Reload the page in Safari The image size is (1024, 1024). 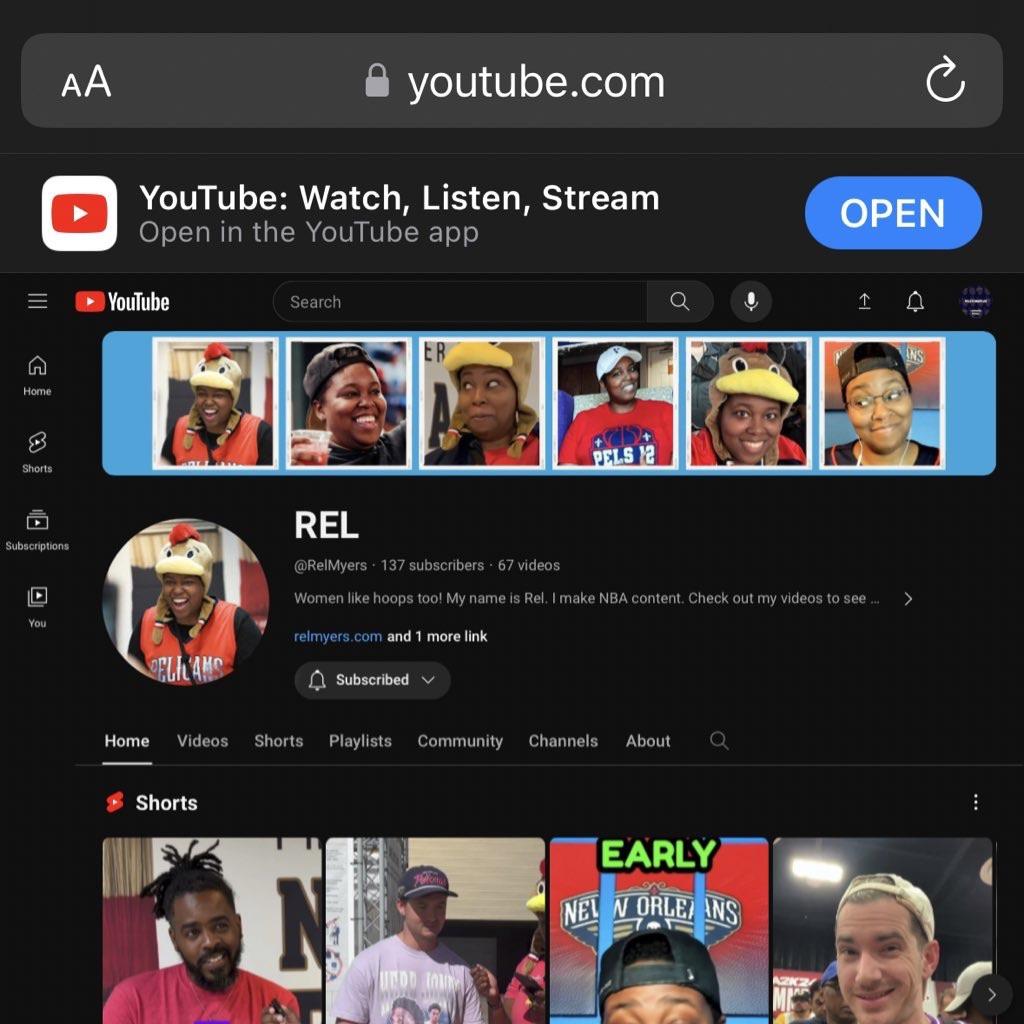point(944,81)
